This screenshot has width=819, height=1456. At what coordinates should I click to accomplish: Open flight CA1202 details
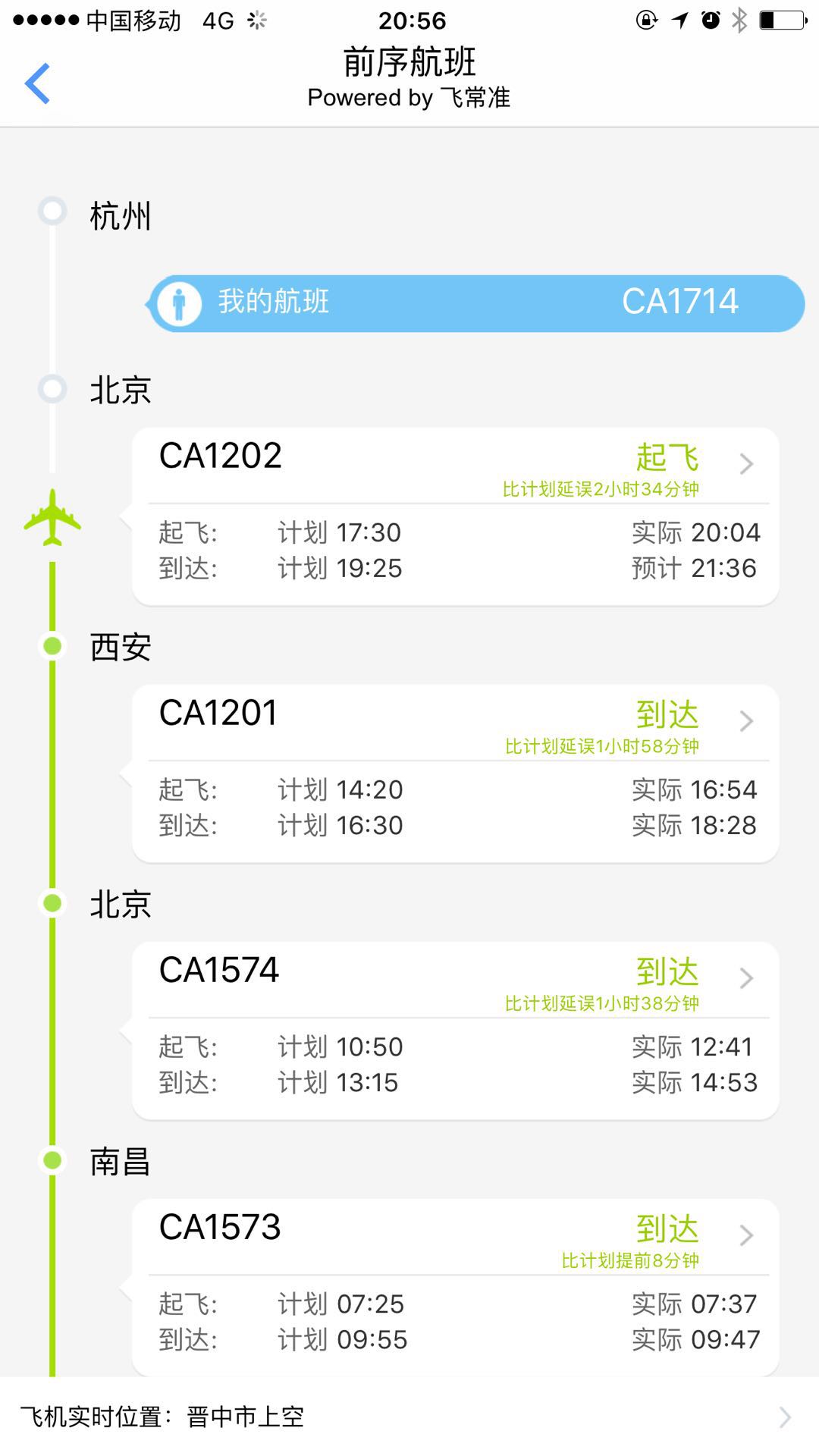click(455, 516)
